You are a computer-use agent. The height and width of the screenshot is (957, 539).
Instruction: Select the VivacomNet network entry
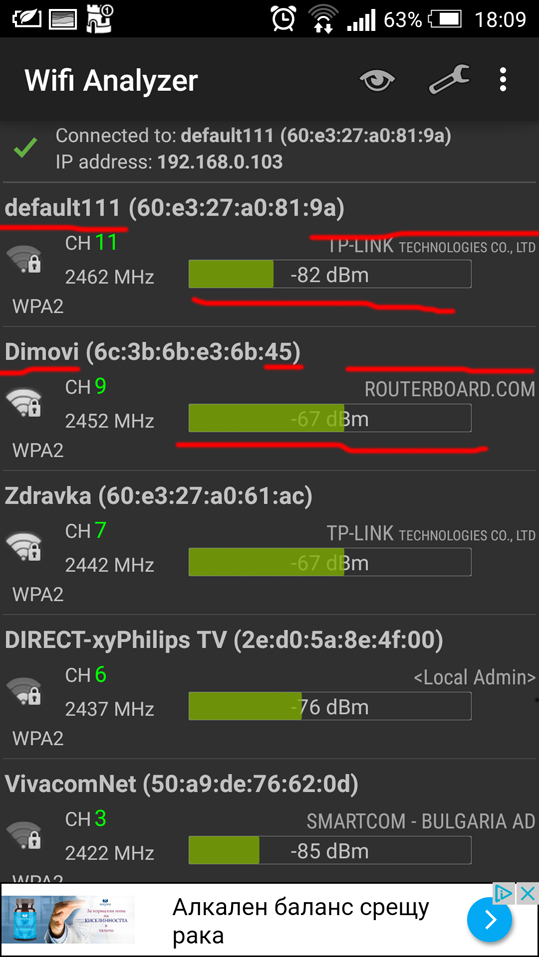269,822
